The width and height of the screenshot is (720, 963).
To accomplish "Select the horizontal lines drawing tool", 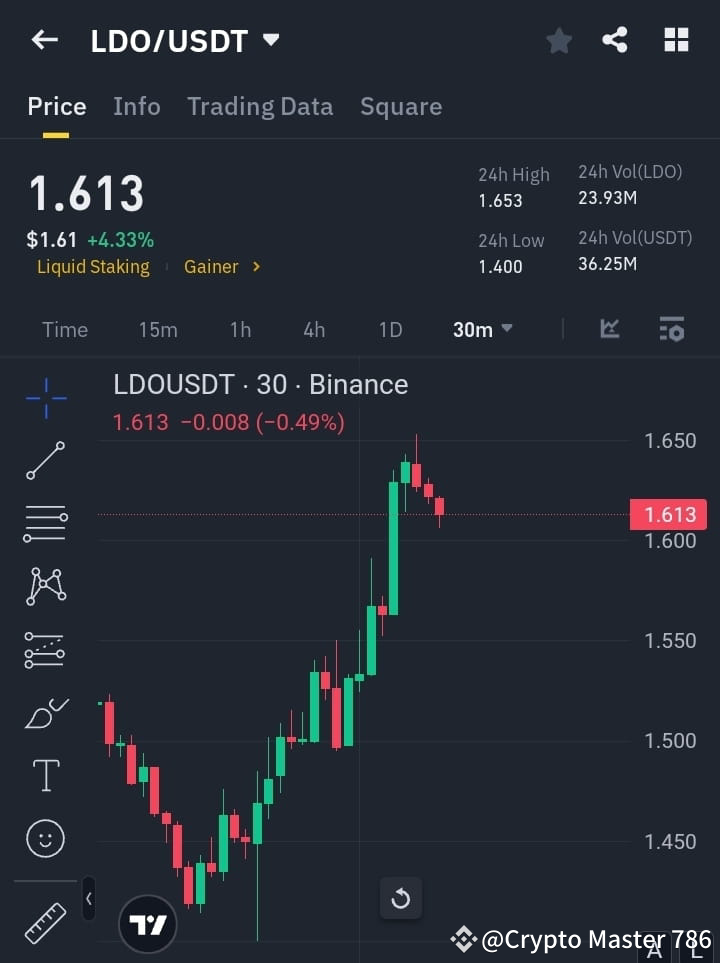I will pyautogui.click(x=44, y=524).
